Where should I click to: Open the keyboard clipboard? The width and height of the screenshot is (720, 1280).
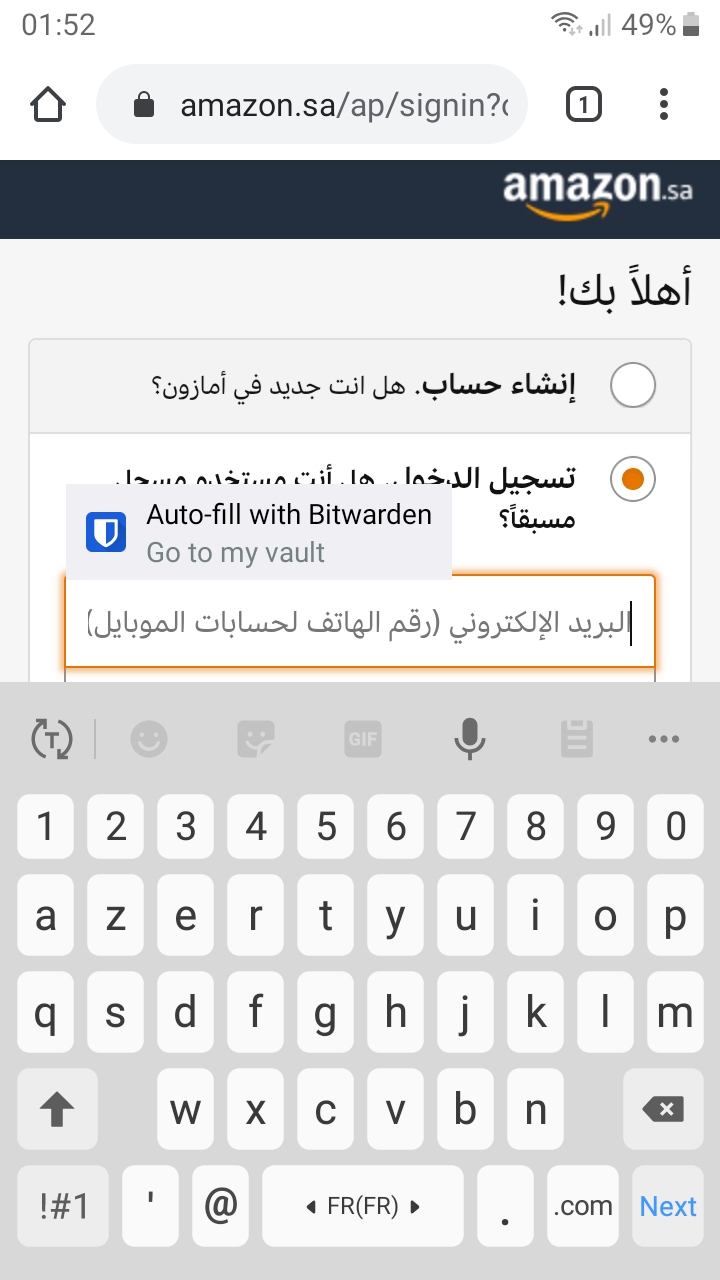[x=576, y=740]
